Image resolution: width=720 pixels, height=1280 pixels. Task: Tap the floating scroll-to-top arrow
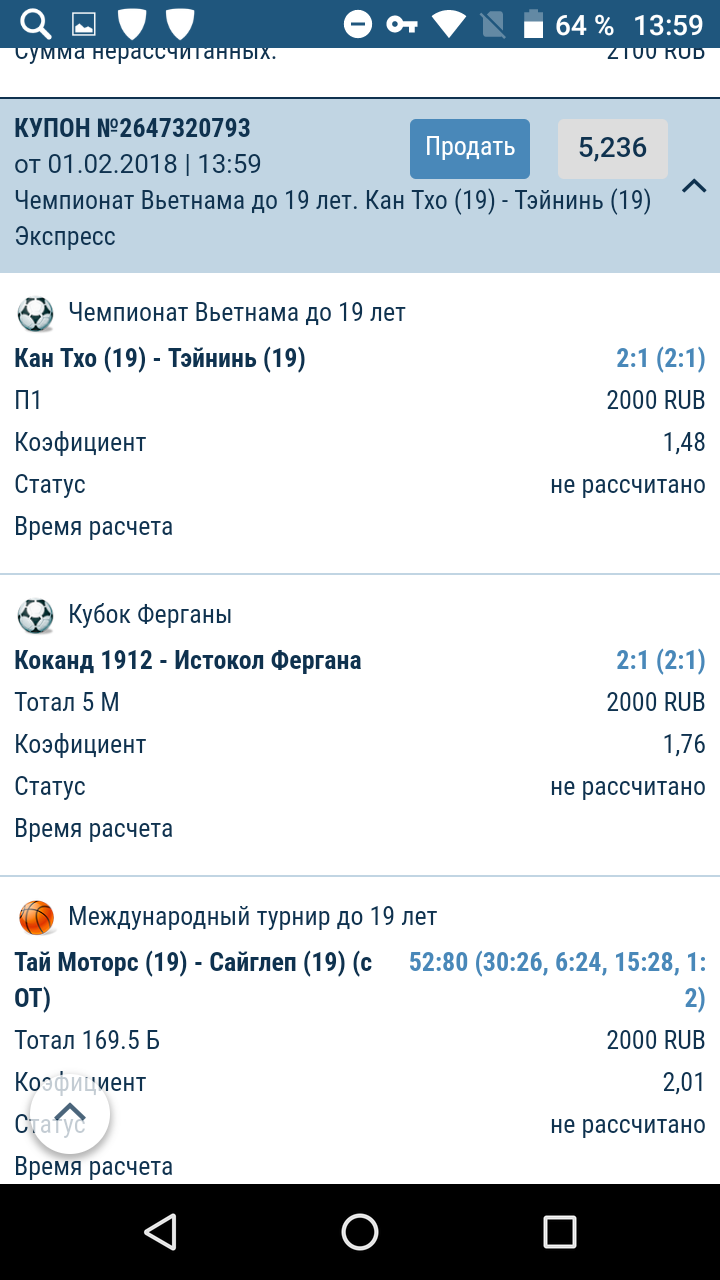coord(70,1114)
